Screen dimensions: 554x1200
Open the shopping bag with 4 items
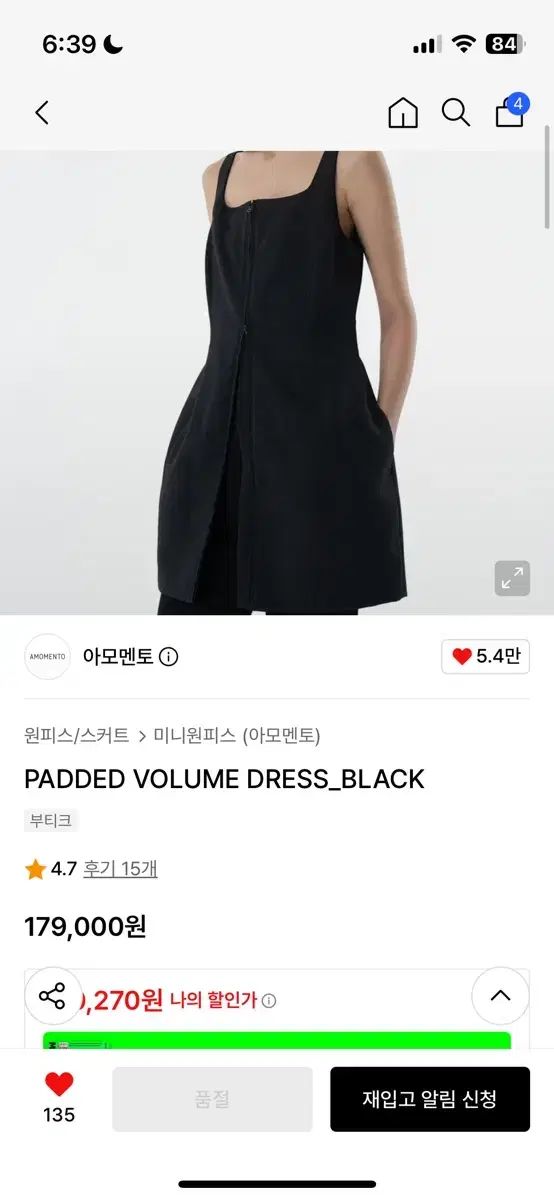click(x=511, y=111)
